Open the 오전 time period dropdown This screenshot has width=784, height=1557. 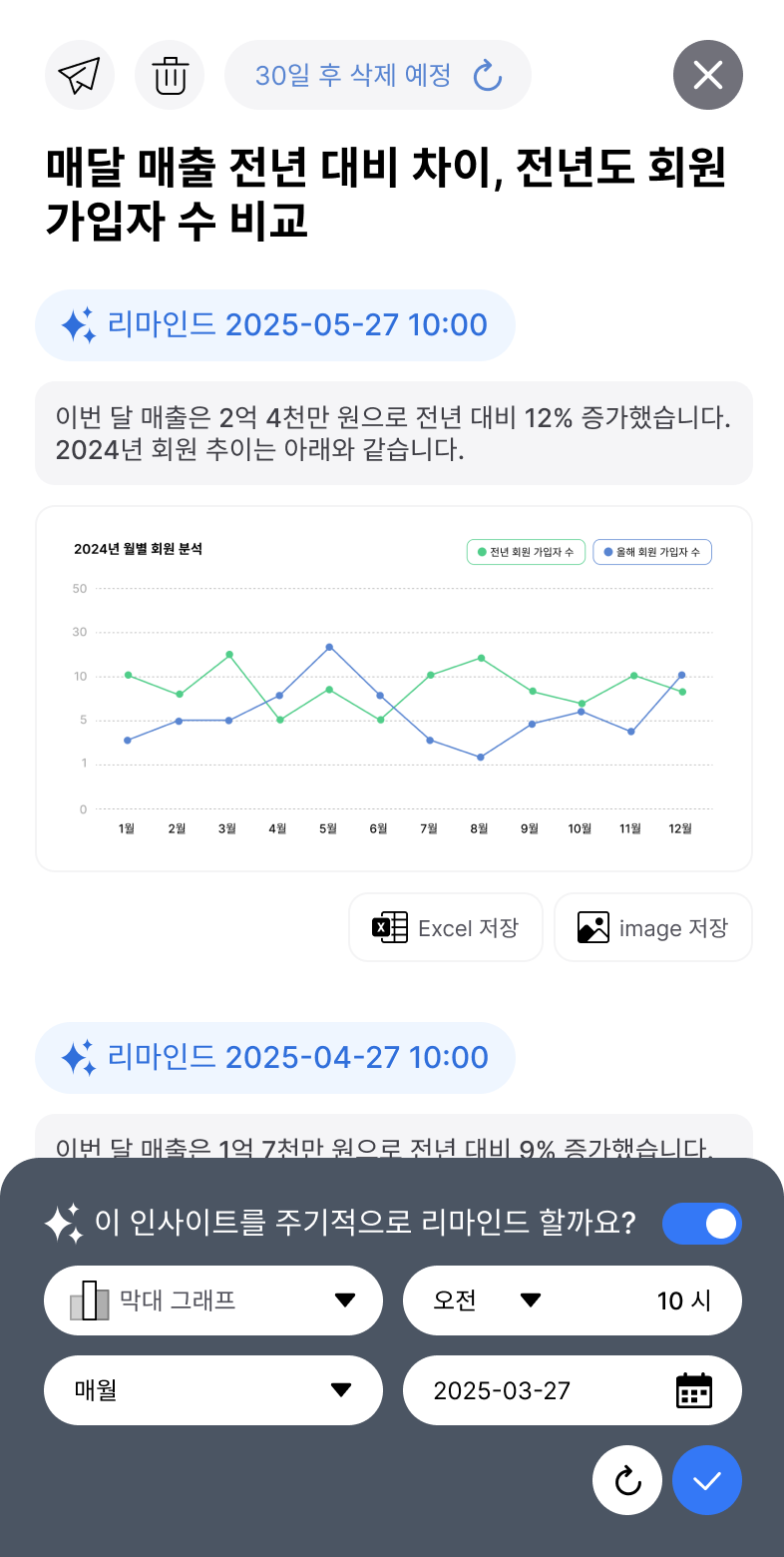point(530,1299)
